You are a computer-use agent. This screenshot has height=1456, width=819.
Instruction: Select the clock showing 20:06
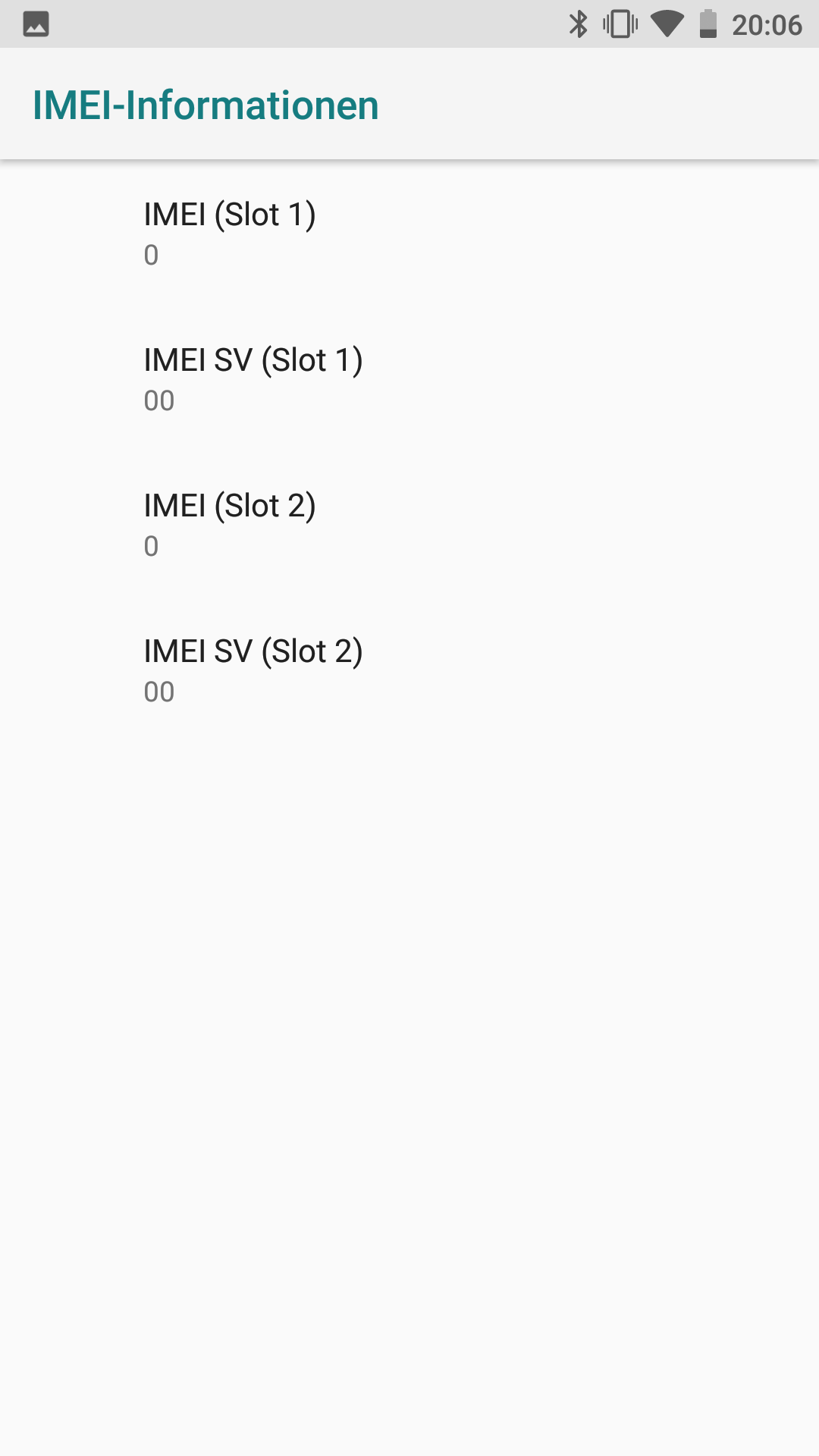coord(766,24)
